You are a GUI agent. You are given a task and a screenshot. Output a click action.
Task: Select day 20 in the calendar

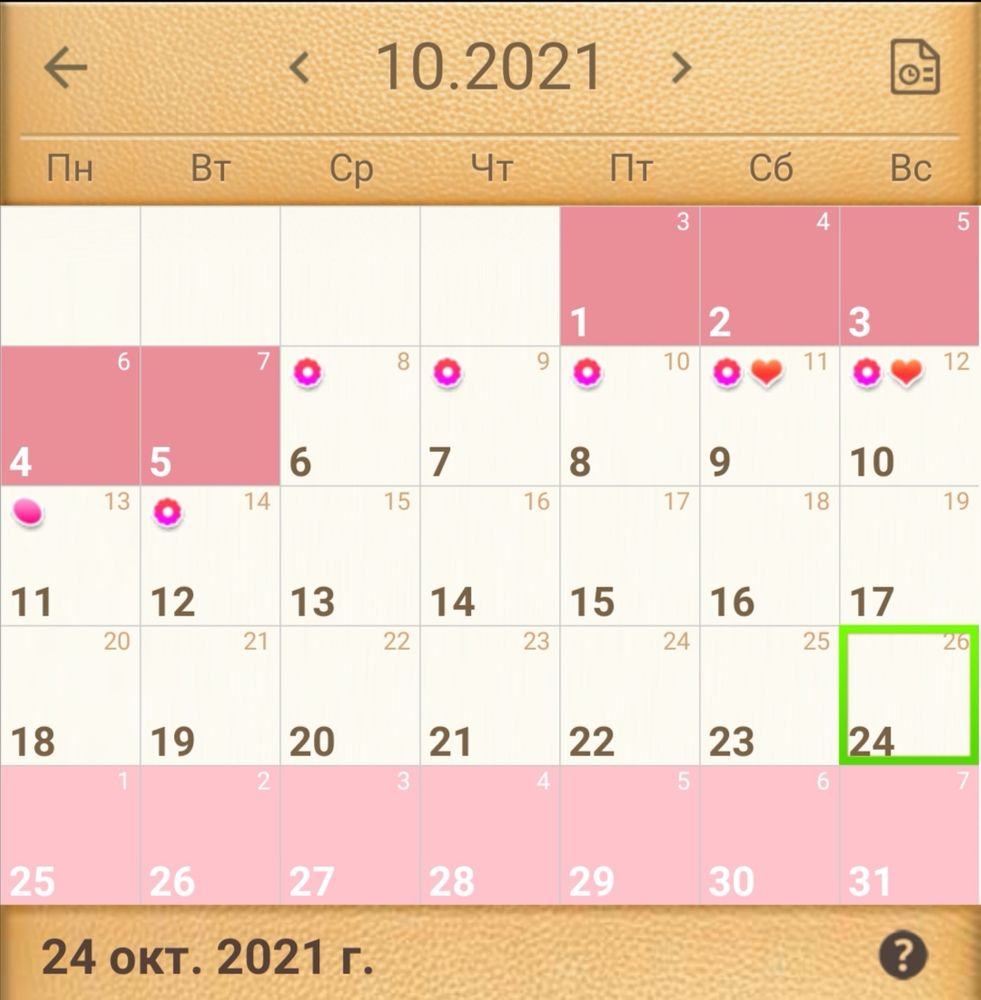tap(350, 696)
